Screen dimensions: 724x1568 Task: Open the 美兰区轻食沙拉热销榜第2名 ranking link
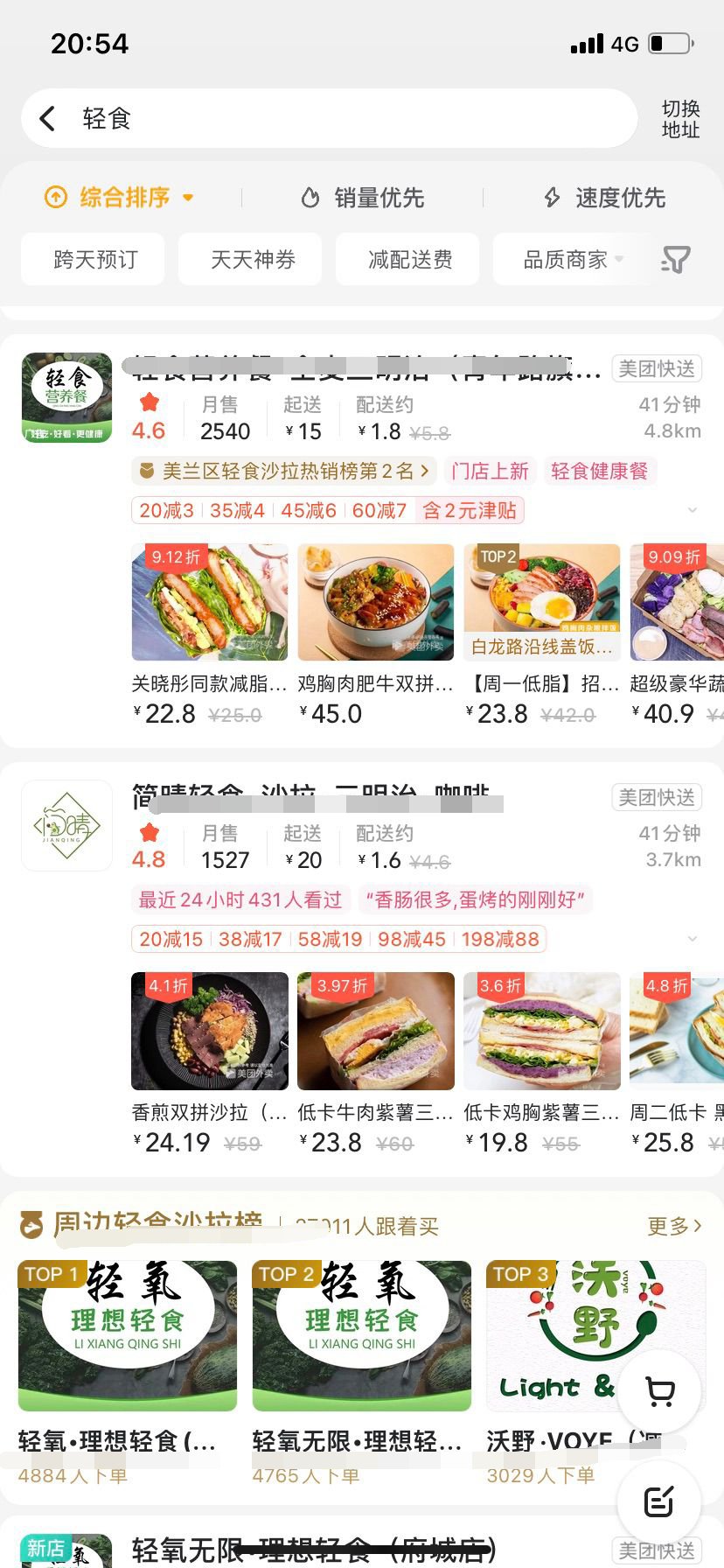285,471
